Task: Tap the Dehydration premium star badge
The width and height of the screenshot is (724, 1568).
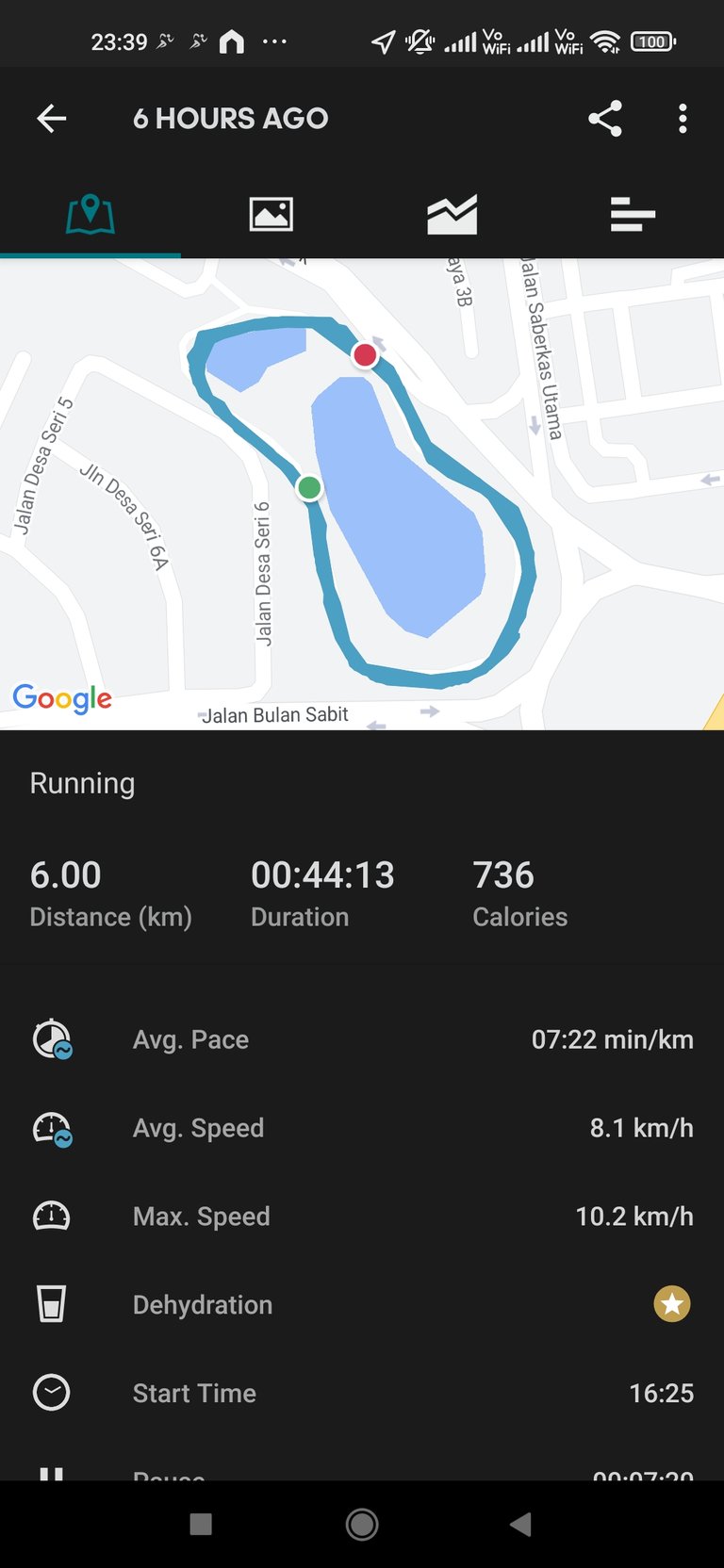Action: [x=672, y=1304]
